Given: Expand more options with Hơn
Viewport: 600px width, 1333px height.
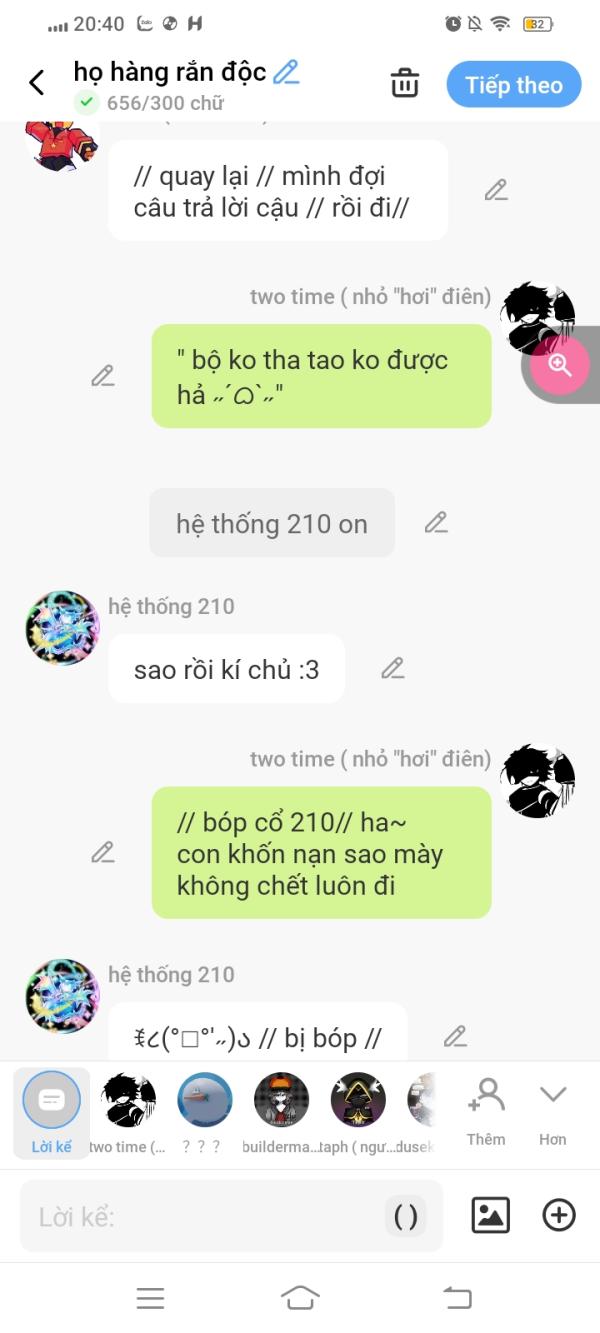Looking at the screenshot, I should [x=553, y=1112].
